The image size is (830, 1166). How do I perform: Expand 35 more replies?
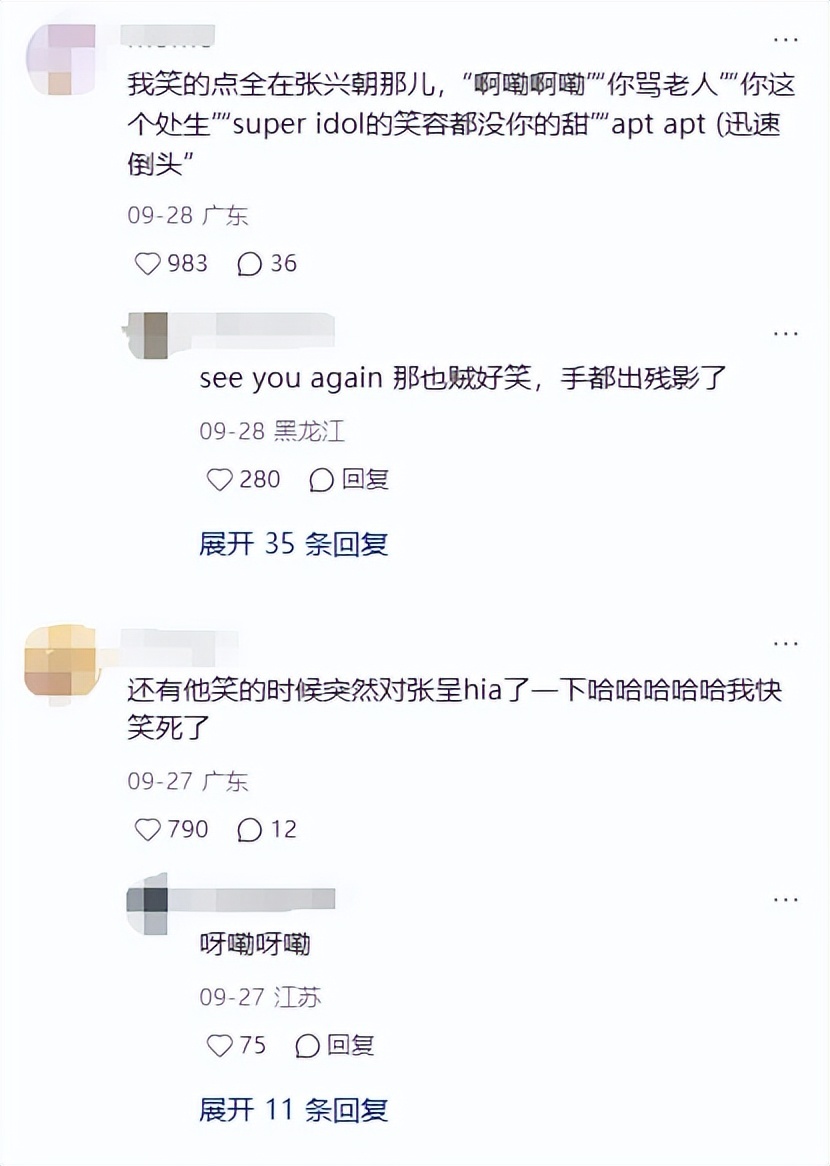coord(293,544)
